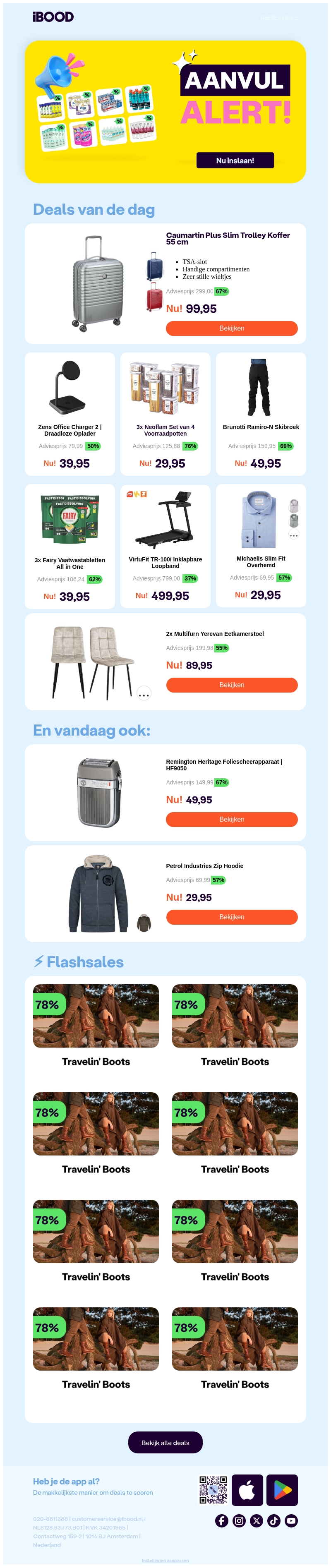Tap Bekijken for the Multifurn Yerevan Eetkamerstoel

coord(231,685)
